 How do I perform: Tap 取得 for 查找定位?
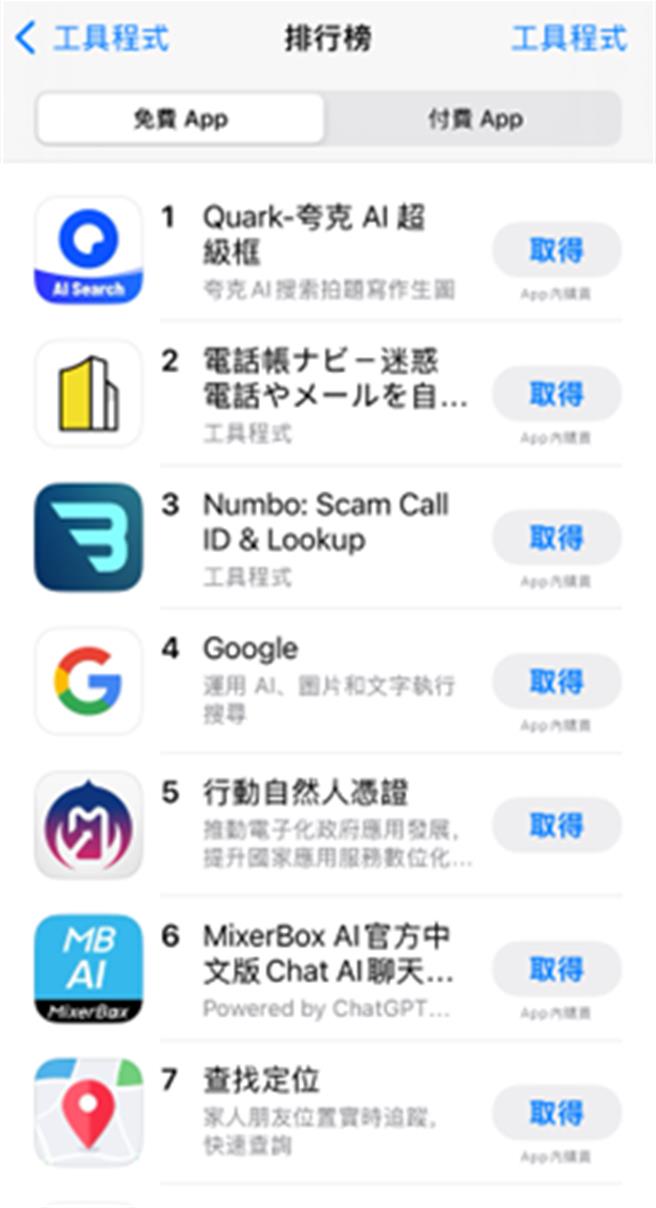tap(557, 1113)
